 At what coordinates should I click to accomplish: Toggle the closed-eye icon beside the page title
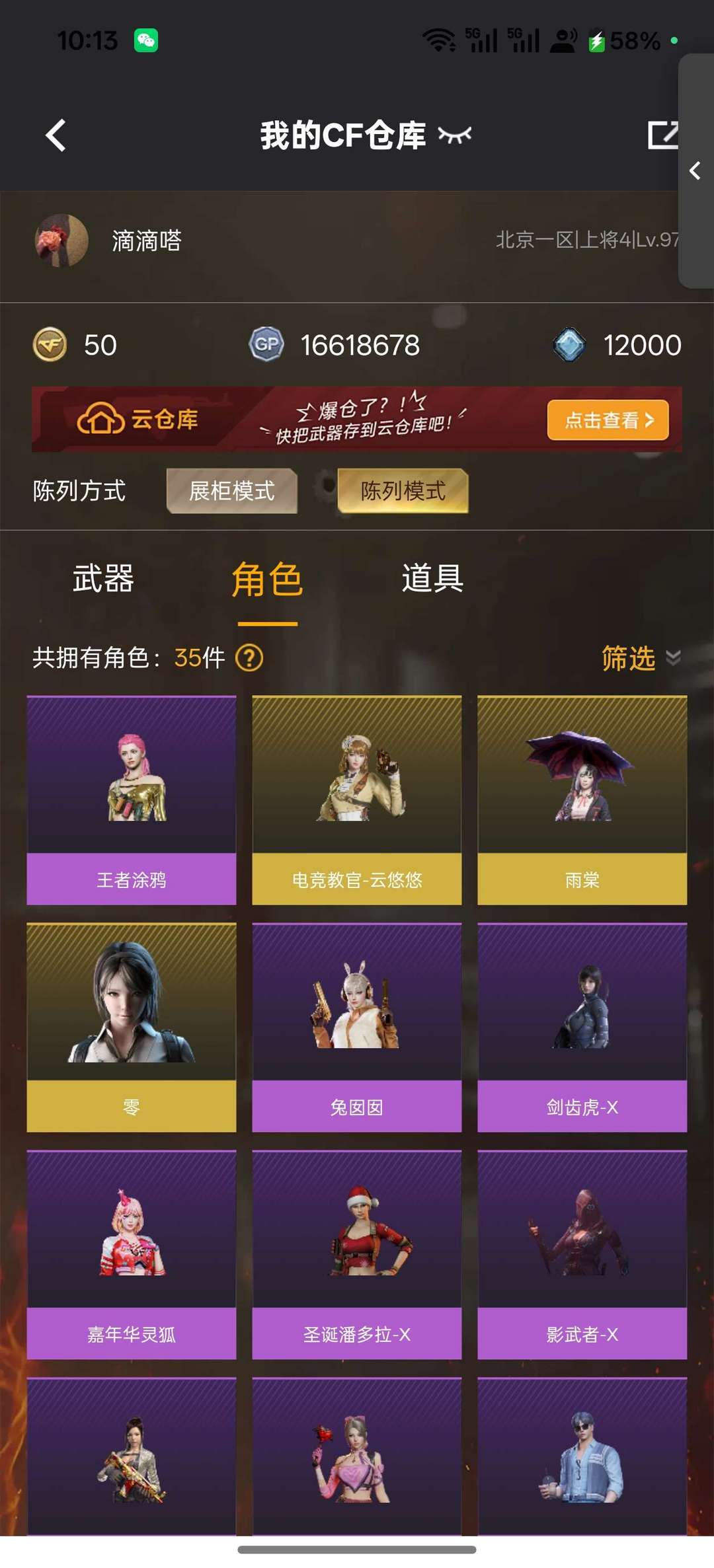click(x=455, y=135)
